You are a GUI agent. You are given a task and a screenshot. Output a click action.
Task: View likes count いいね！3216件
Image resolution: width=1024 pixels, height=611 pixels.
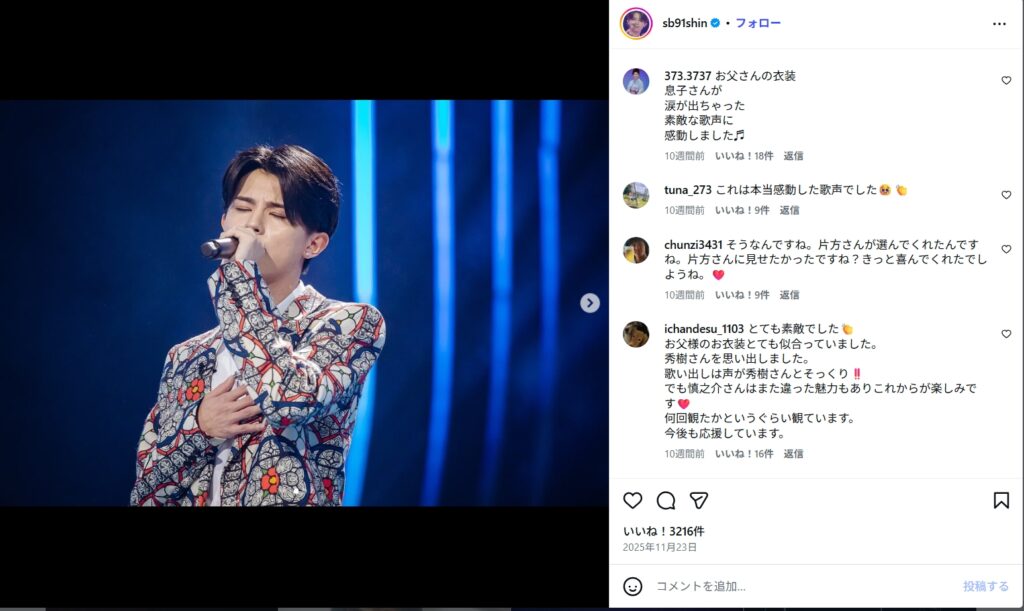coord(664,531)
